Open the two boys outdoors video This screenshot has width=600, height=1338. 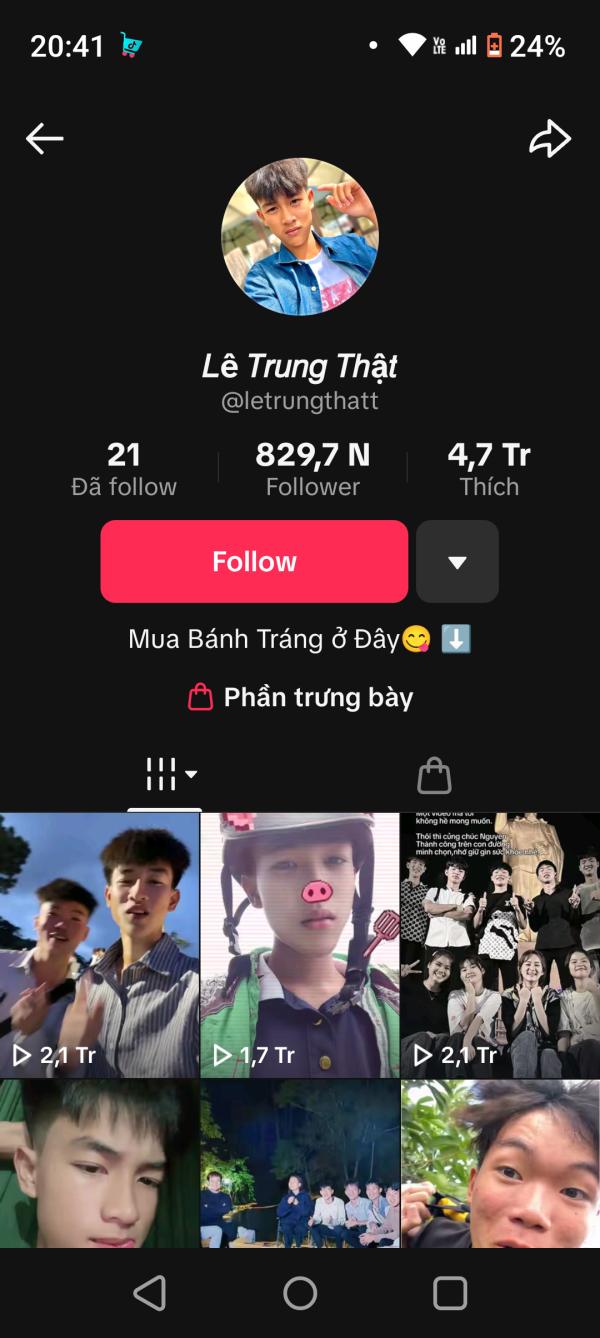pyautogui.click(x=99, y=944)
